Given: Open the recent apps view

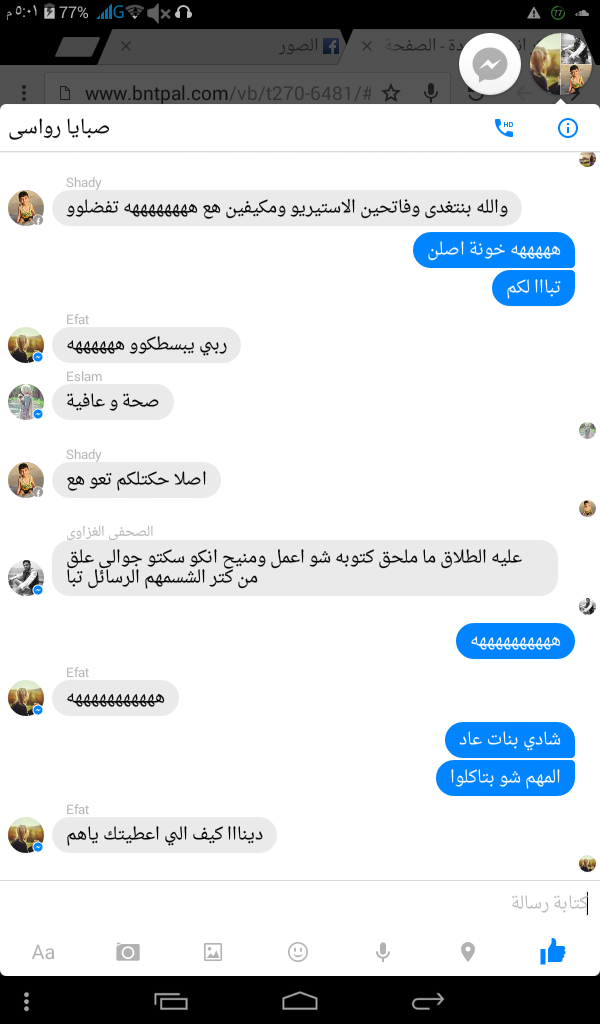Looking at the screenshot, I should (171, 999).
